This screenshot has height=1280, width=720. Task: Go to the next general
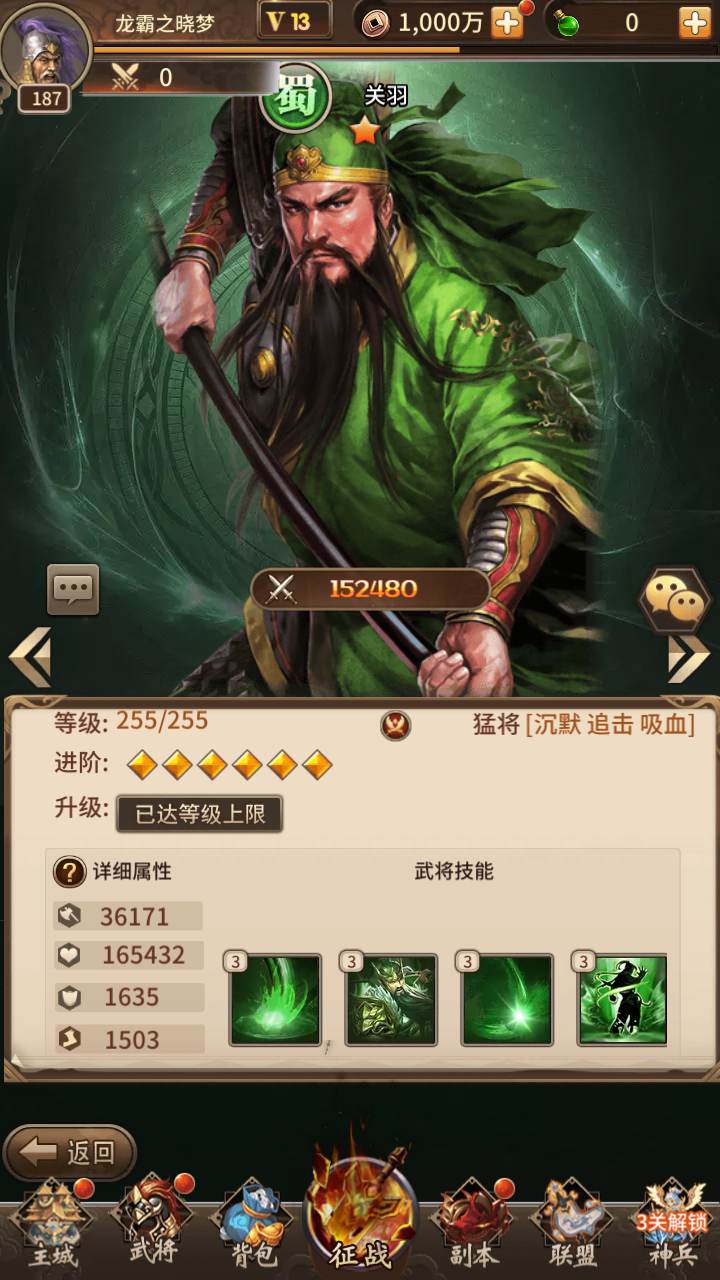[688, 657]
